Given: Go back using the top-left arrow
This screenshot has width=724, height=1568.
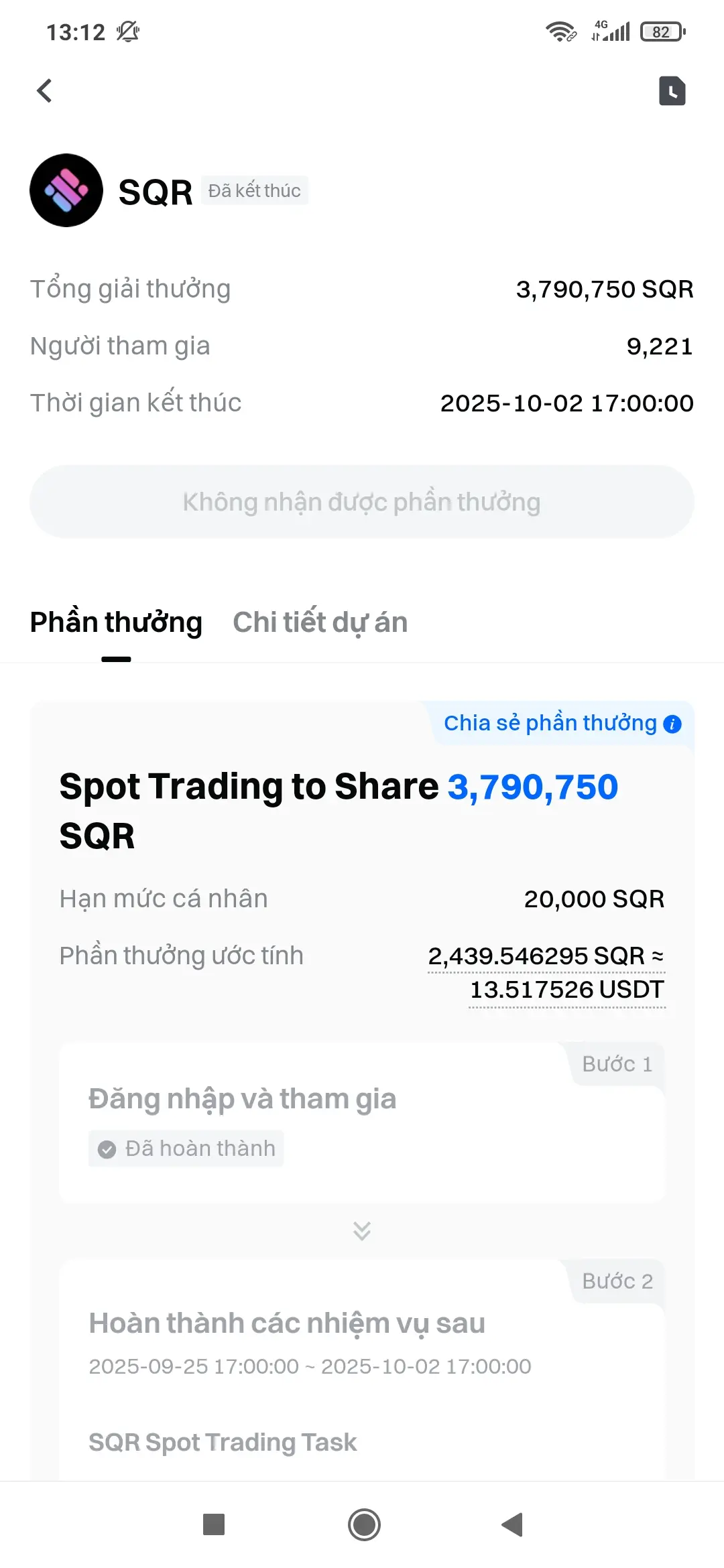Looking at the screenshot, I should [45, 91].
